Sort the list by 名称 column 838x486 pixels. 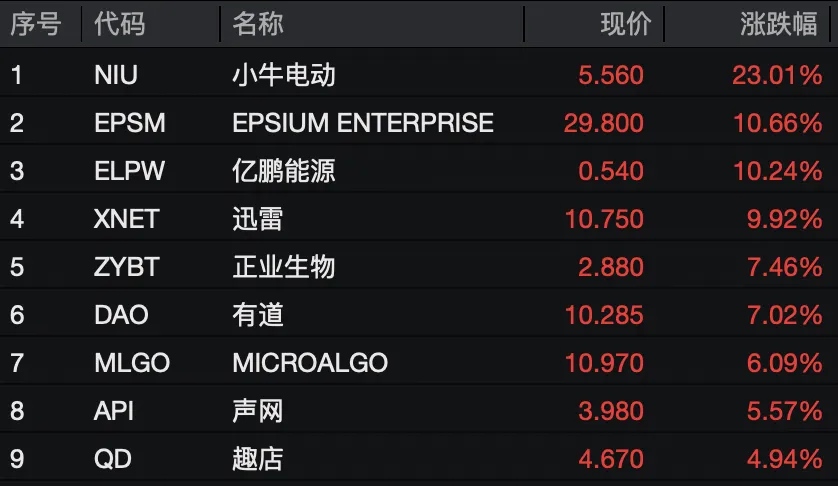tap(258, 24)
